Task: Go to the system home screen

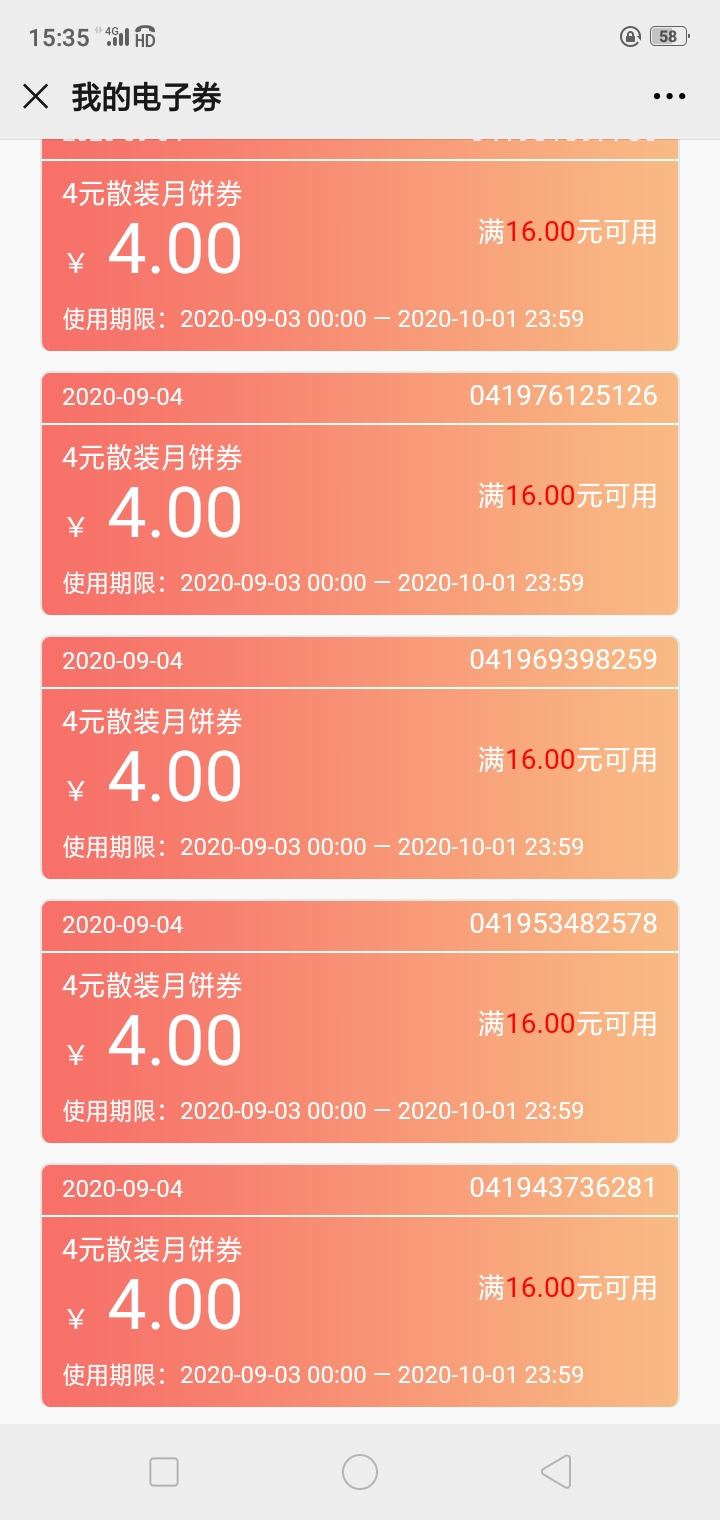Action: tap(360, 1471)
